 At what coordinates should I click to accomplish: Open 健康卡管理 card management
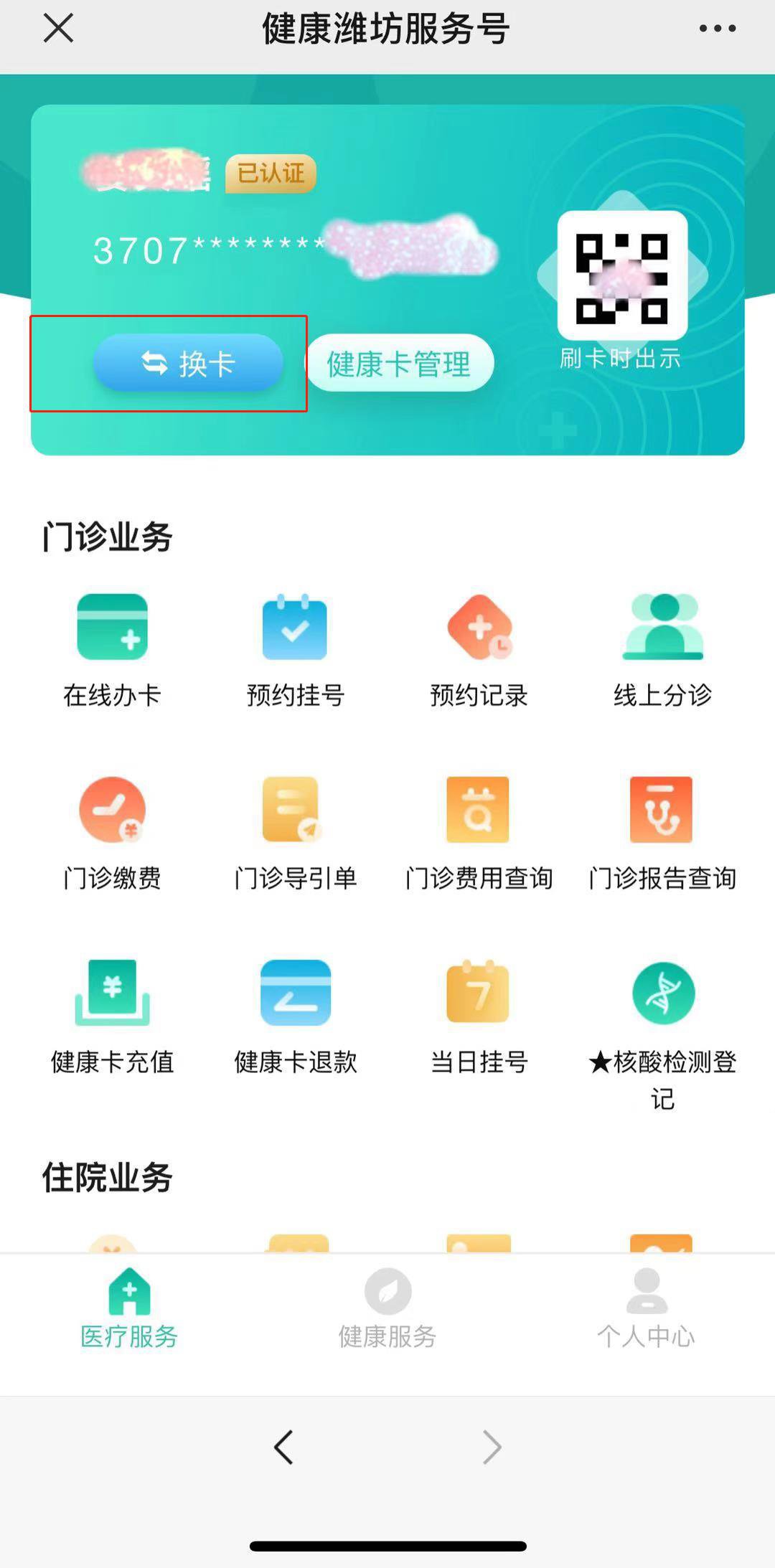point(400,363)
